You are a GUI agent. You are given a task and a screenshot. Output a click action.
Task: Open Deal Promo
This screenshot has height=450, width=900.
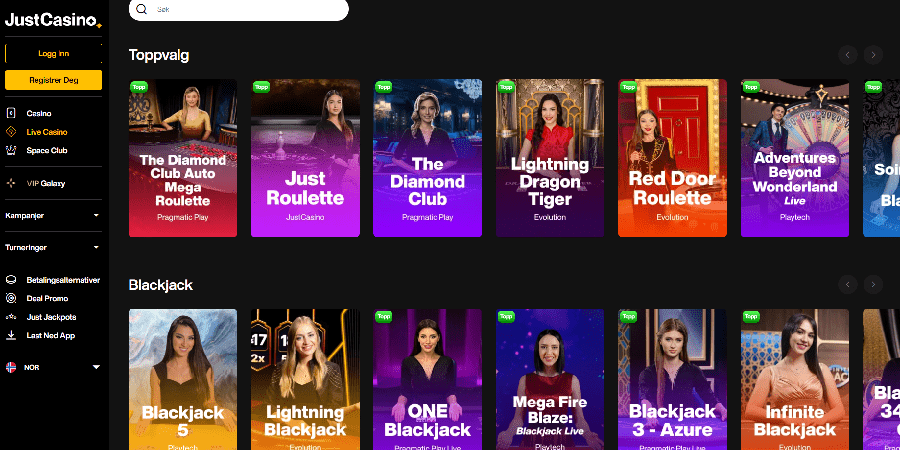[x=47, y=298]
